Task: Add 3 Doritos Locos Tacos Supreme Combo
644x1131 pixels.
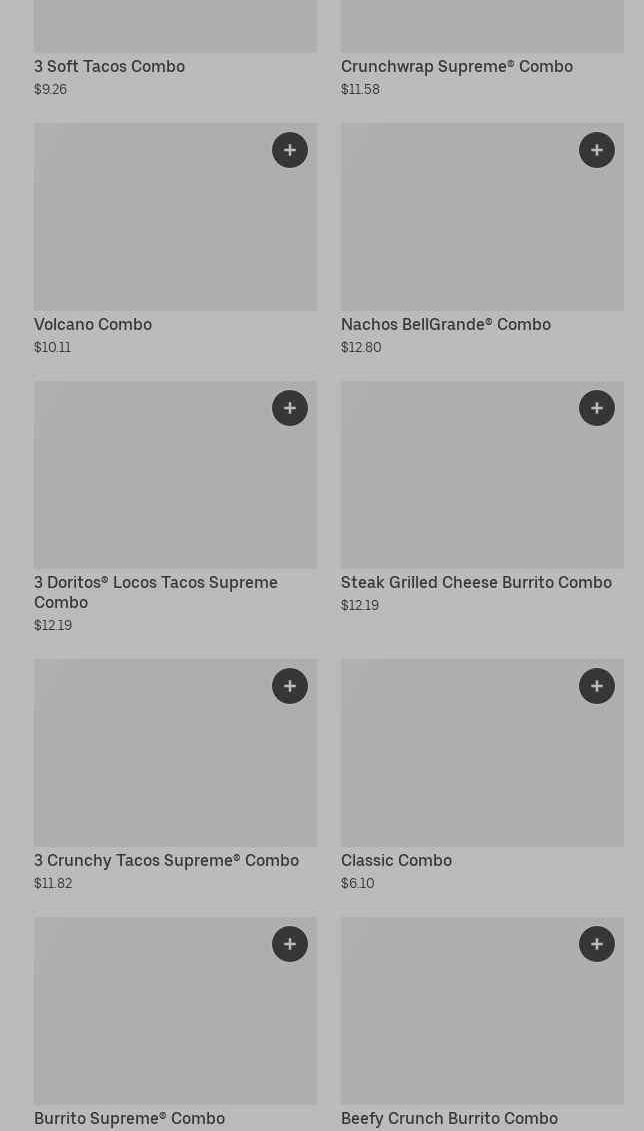Action: pyautogui.click(x=290, y=408)
